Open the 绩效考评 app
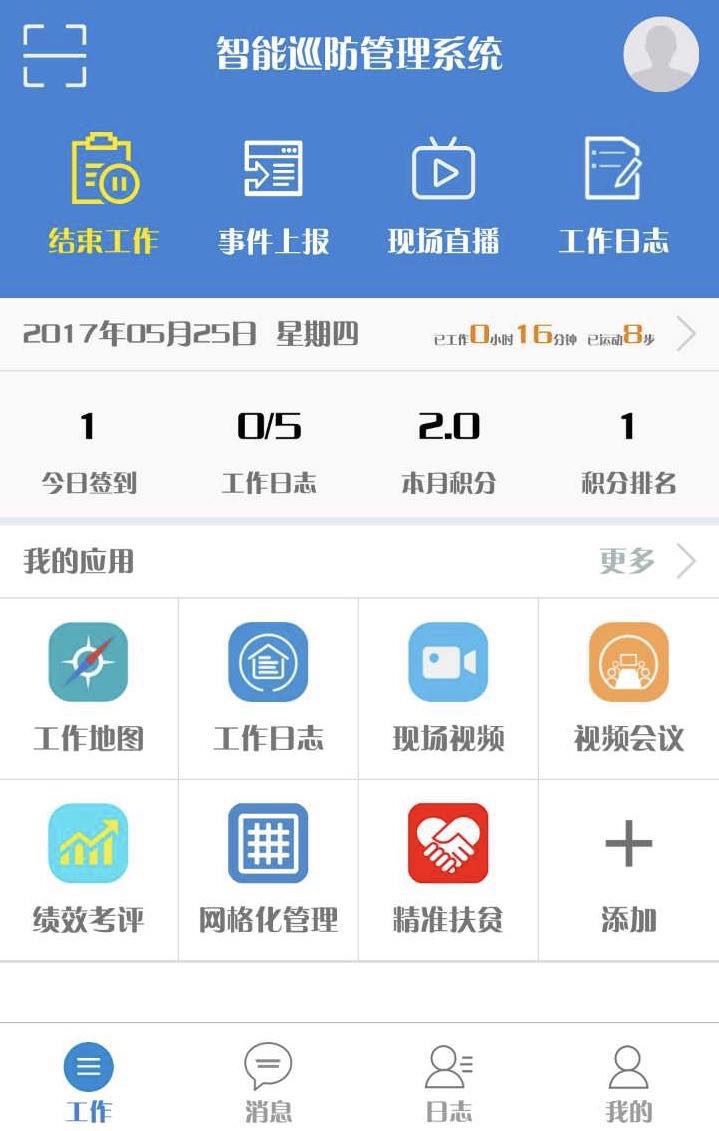Screen dimensions: 719x1131 pos(89,868)
